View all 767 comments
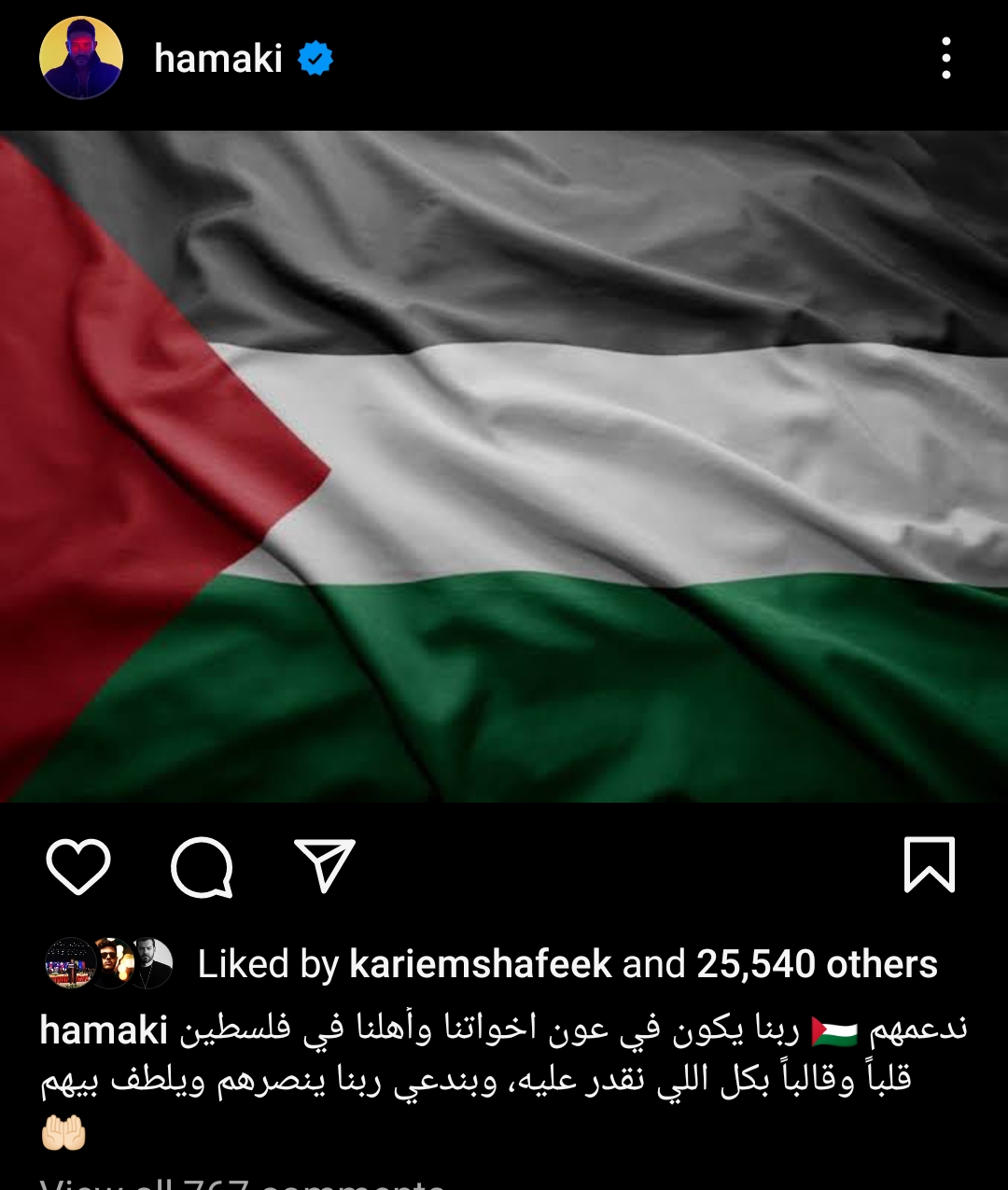Screen dimensions: 1008x1190 tap(243, 1182)
